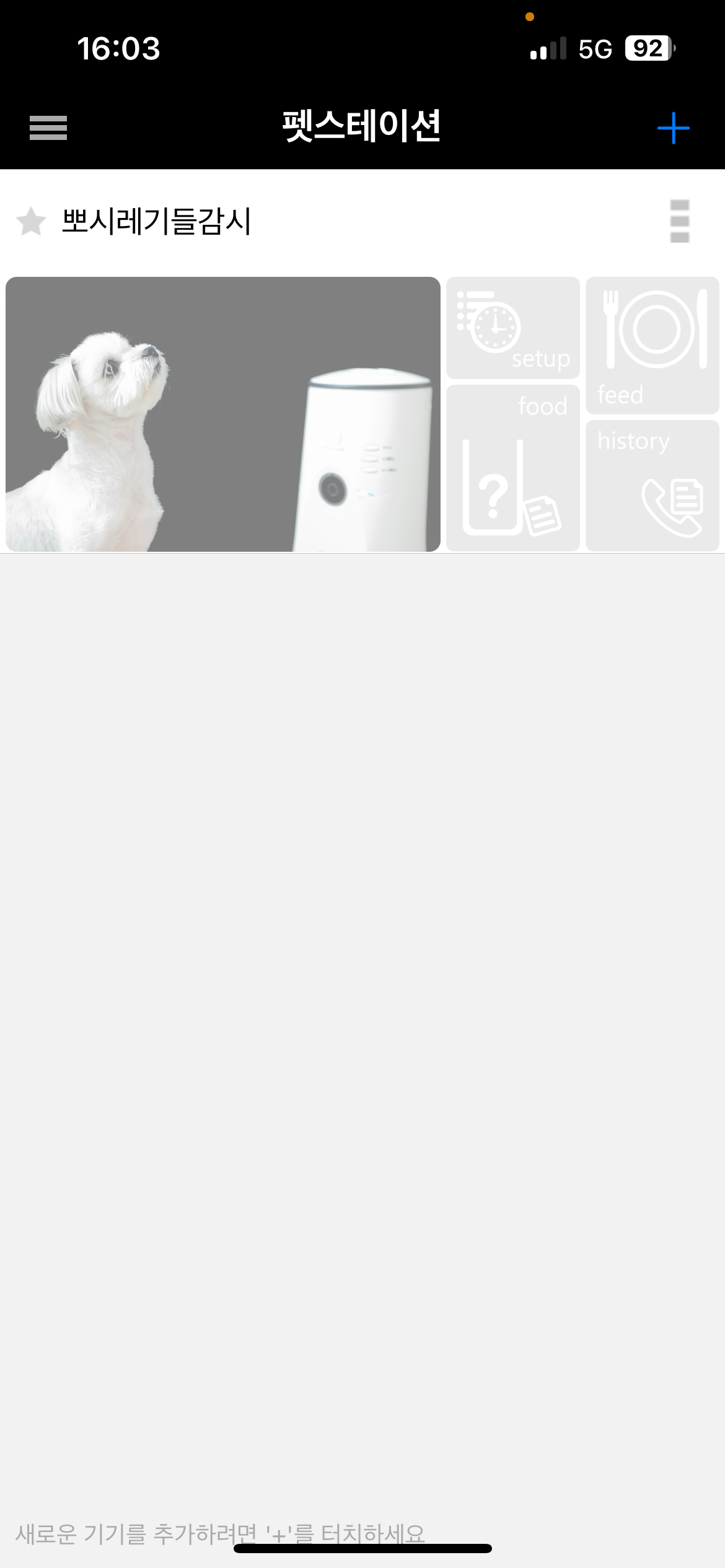The height and width of the screenshot is (1568, 725).
Task: Open the dog and feeder camera view
Action: pyautogui.click(x=223, y=414)
